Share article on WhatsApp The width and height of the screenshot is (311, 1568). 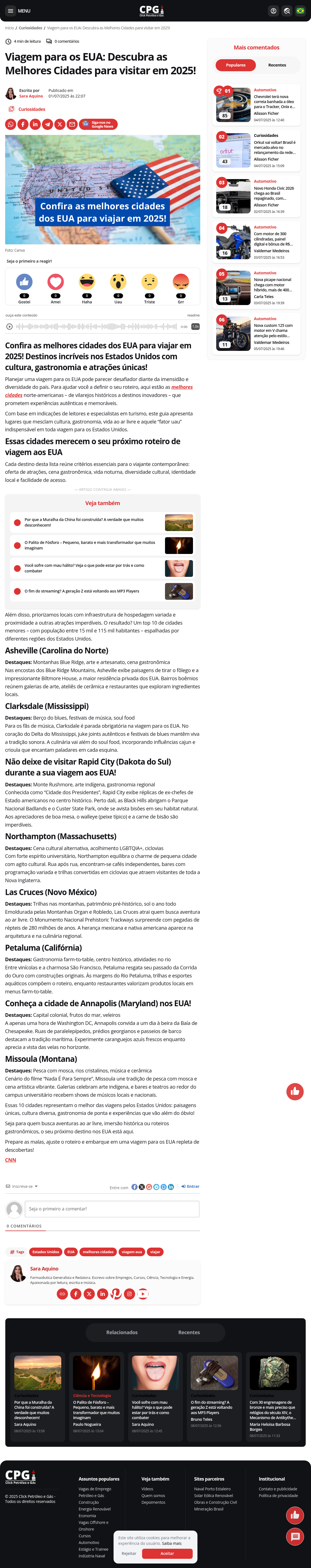[x=10, y=124]
